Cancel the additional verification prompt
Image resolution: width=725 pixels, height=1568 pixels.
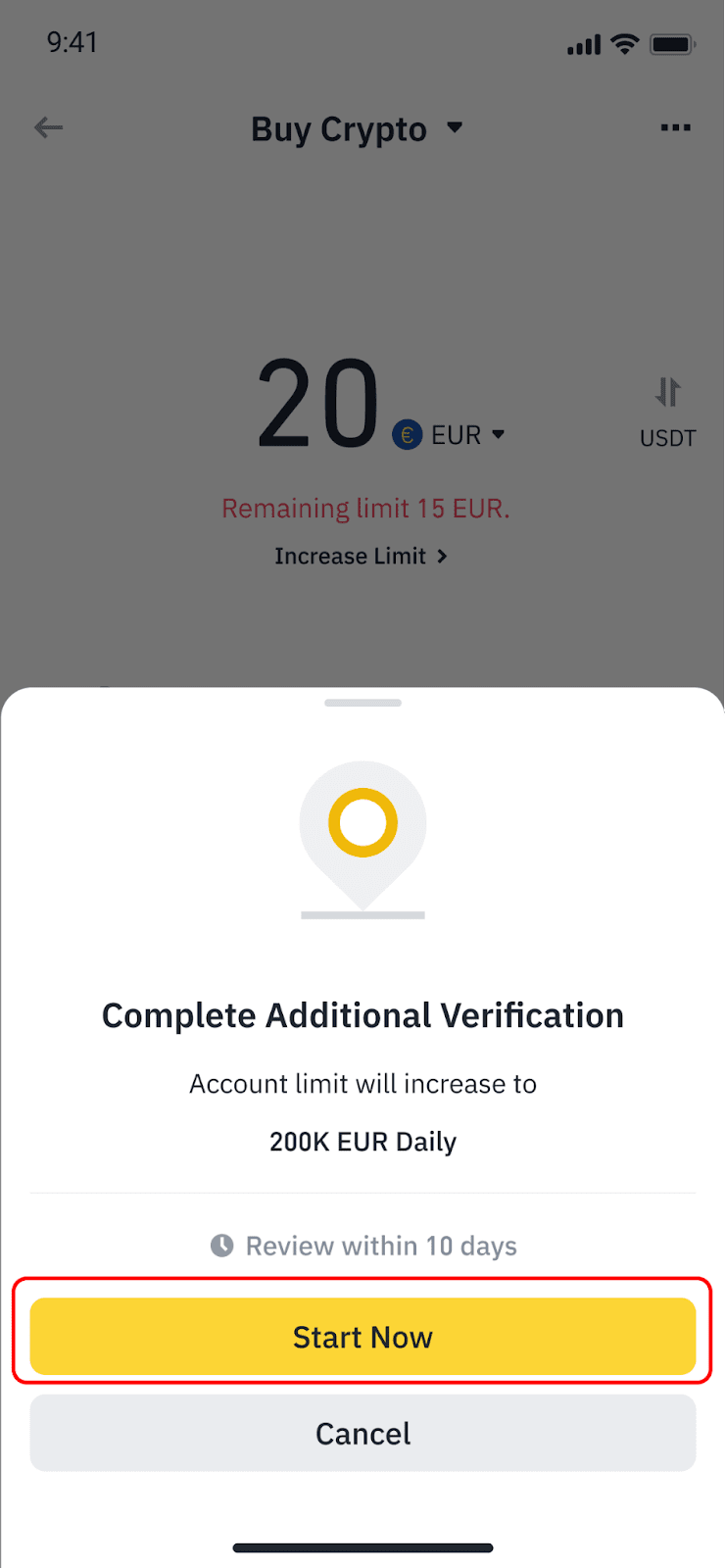(x=362, y=1433)
